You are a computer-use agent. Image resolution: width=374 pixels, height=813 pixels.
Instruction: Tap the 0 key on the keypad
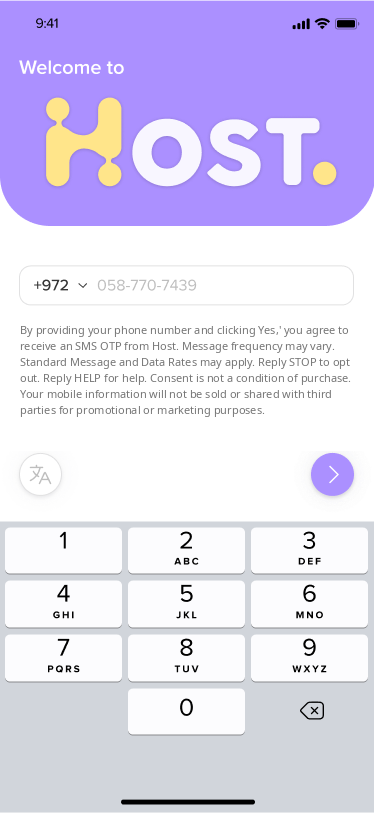pyautogui.click(x=186, y=711)
